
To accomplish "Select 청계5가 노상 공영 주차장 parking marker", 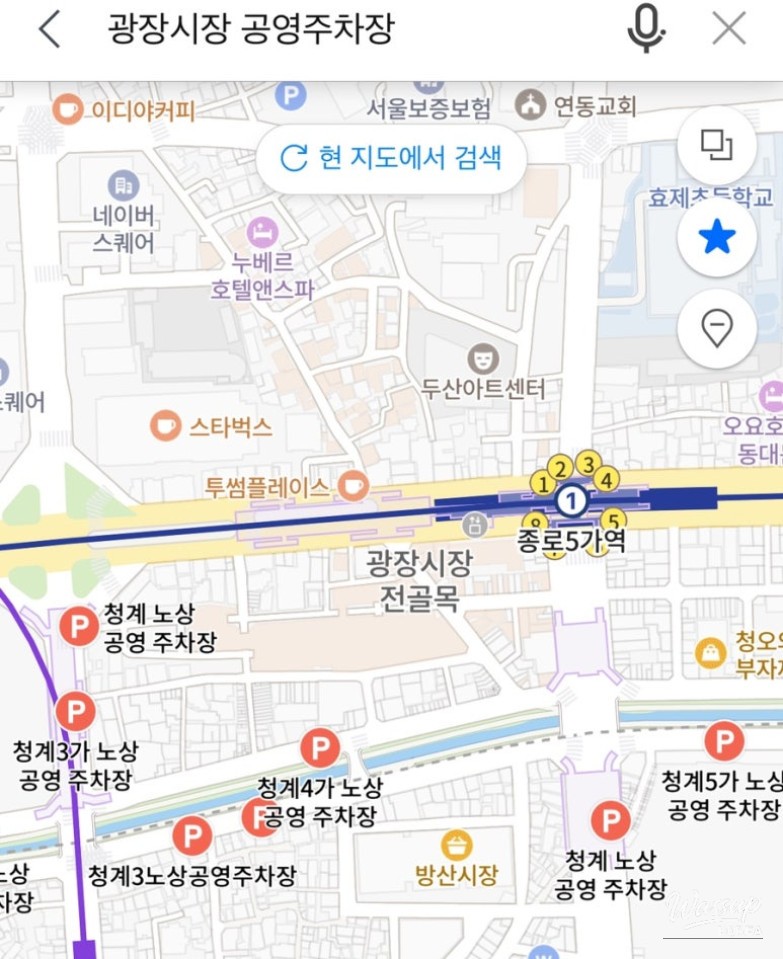I will [723, 742].
